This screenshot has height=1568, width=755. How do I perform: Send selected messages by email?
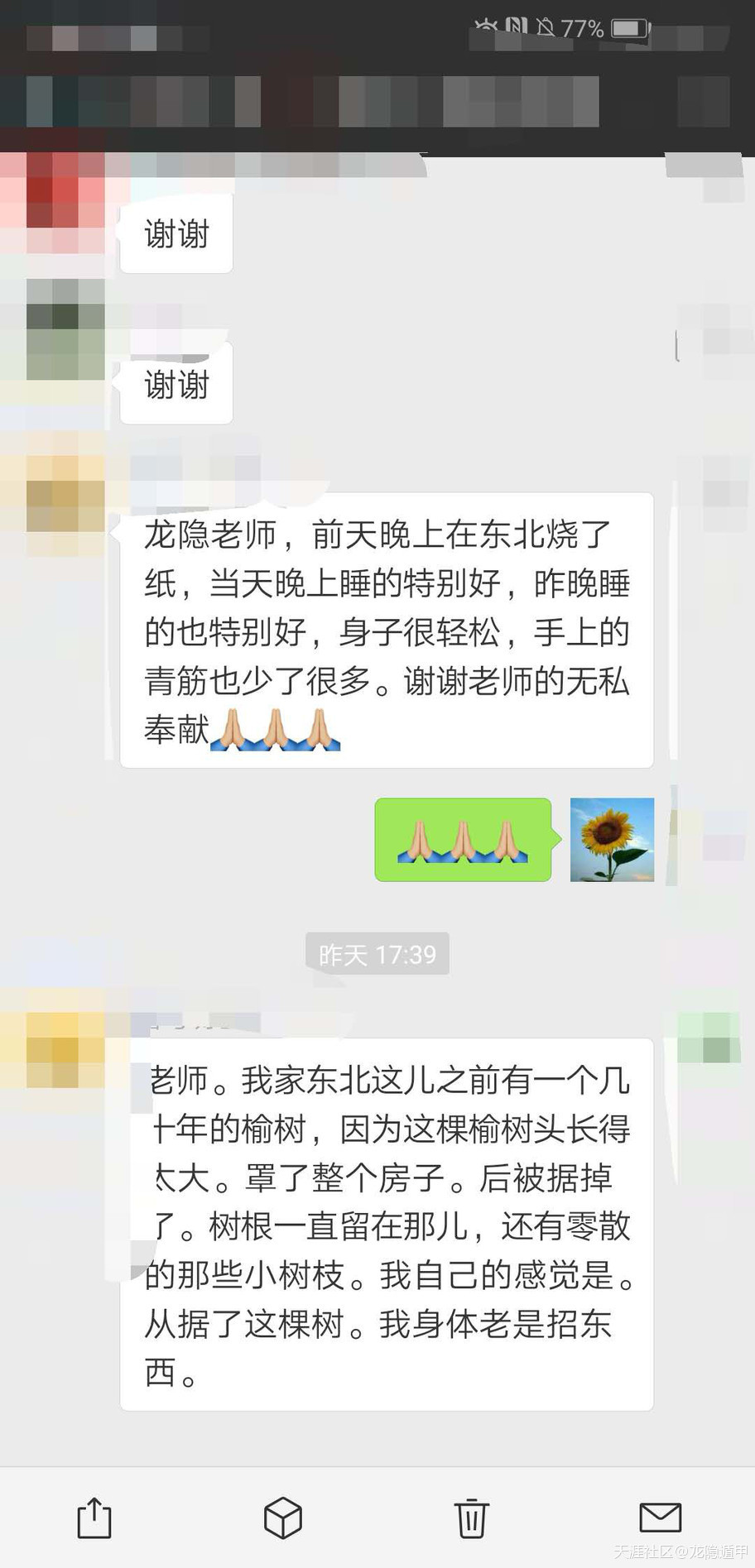tap(660, 1518)
